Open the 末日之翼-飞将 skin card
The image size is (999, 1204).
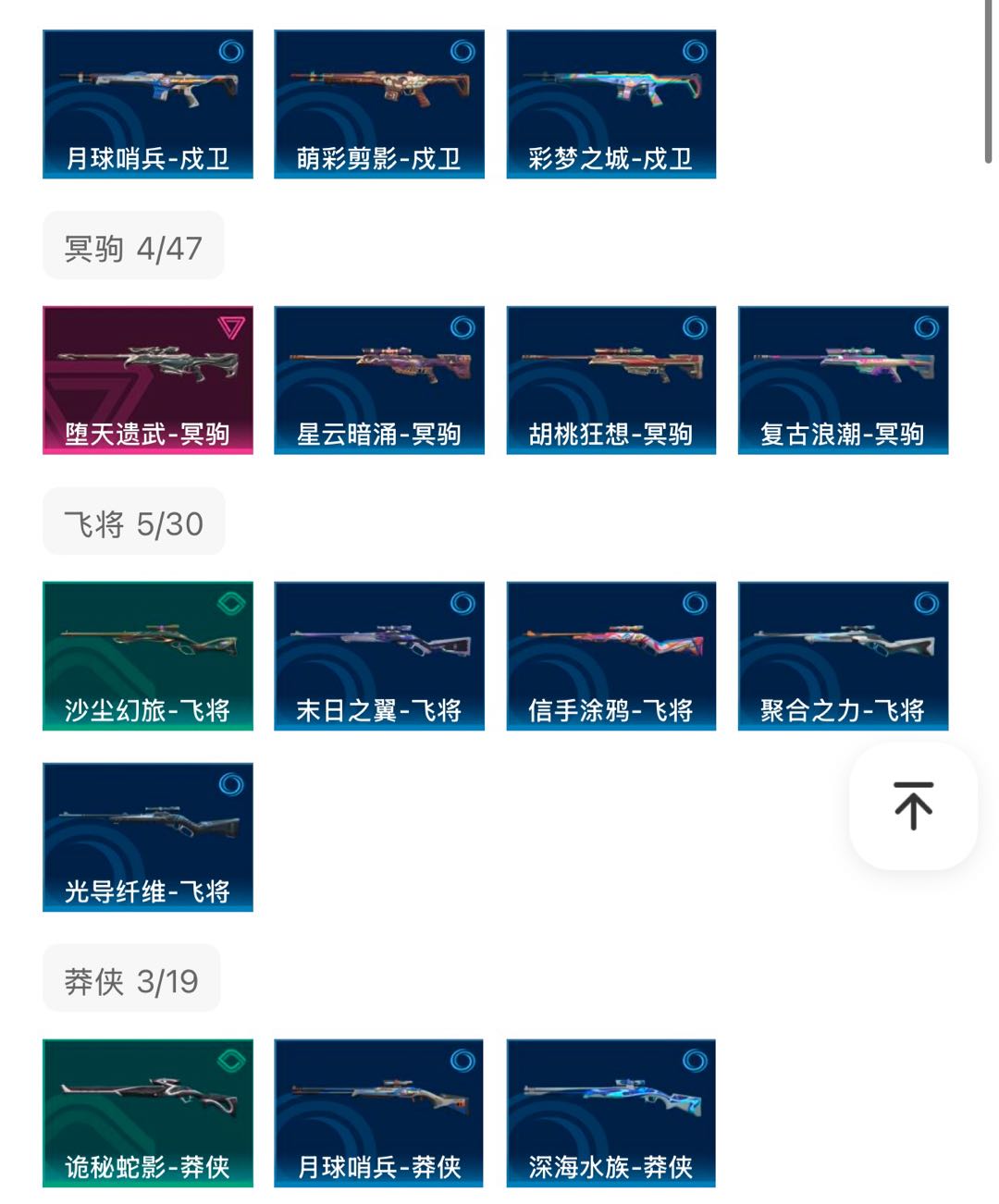tap(379, 656)
